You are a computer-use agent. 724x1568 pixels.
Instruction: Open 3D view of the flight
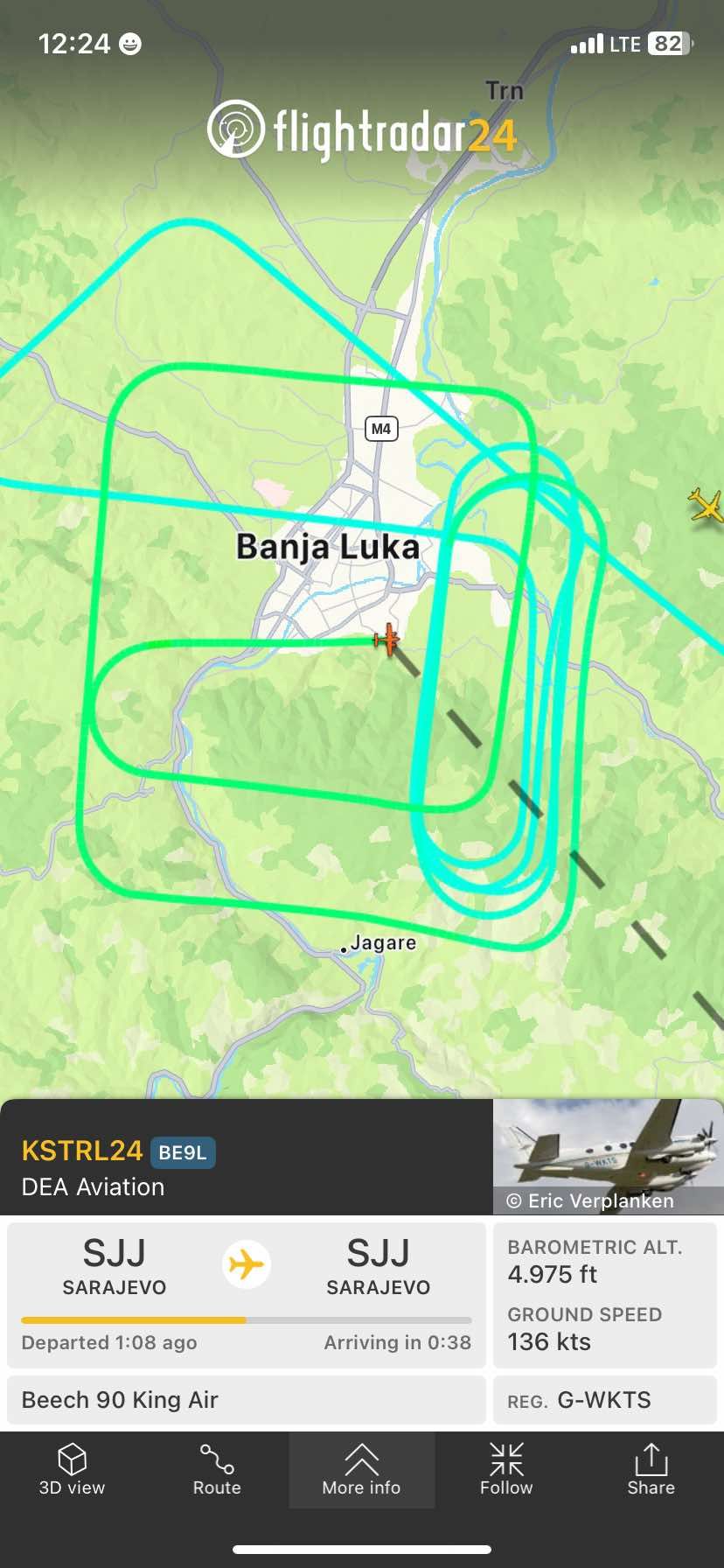coord(73,1470)
